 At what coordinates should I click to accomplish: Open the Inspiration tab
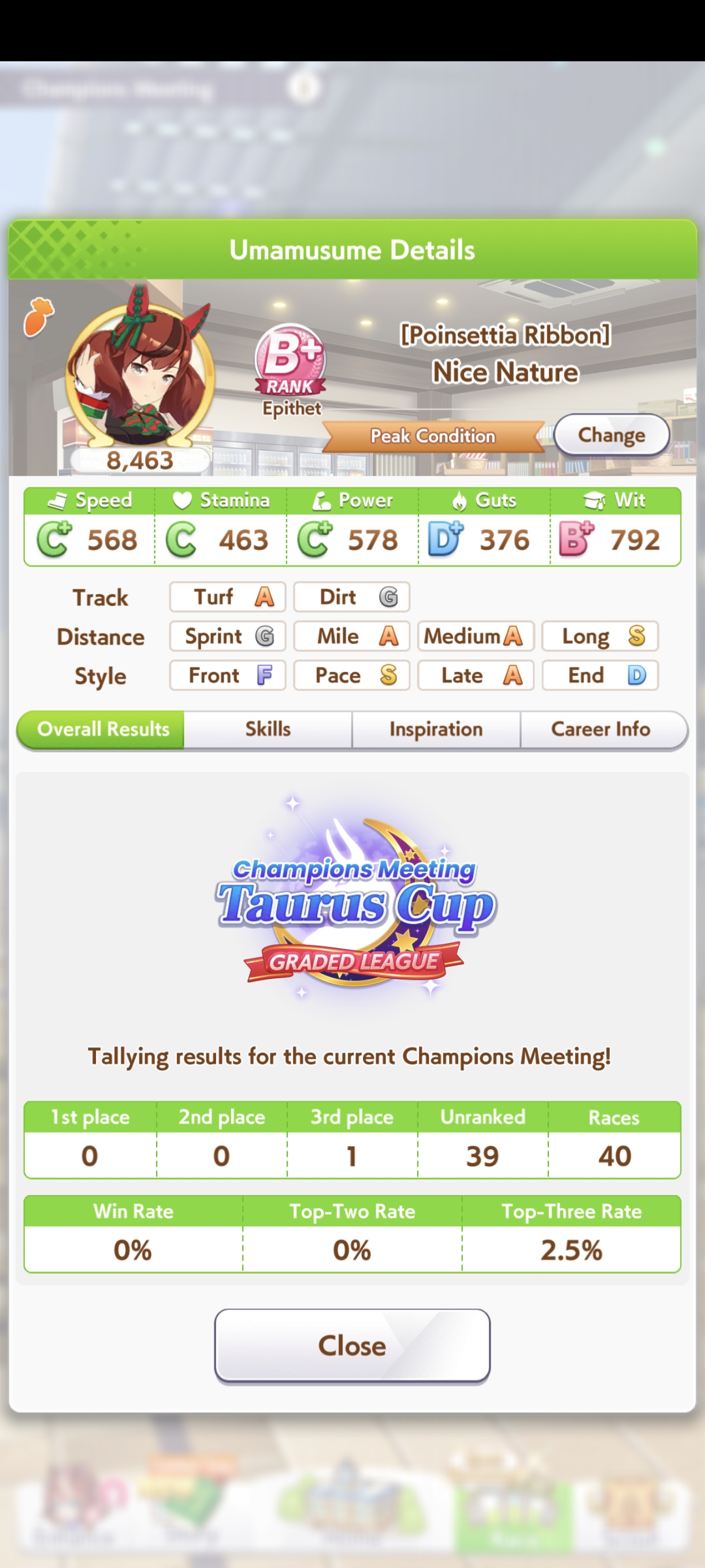point(436,728)
